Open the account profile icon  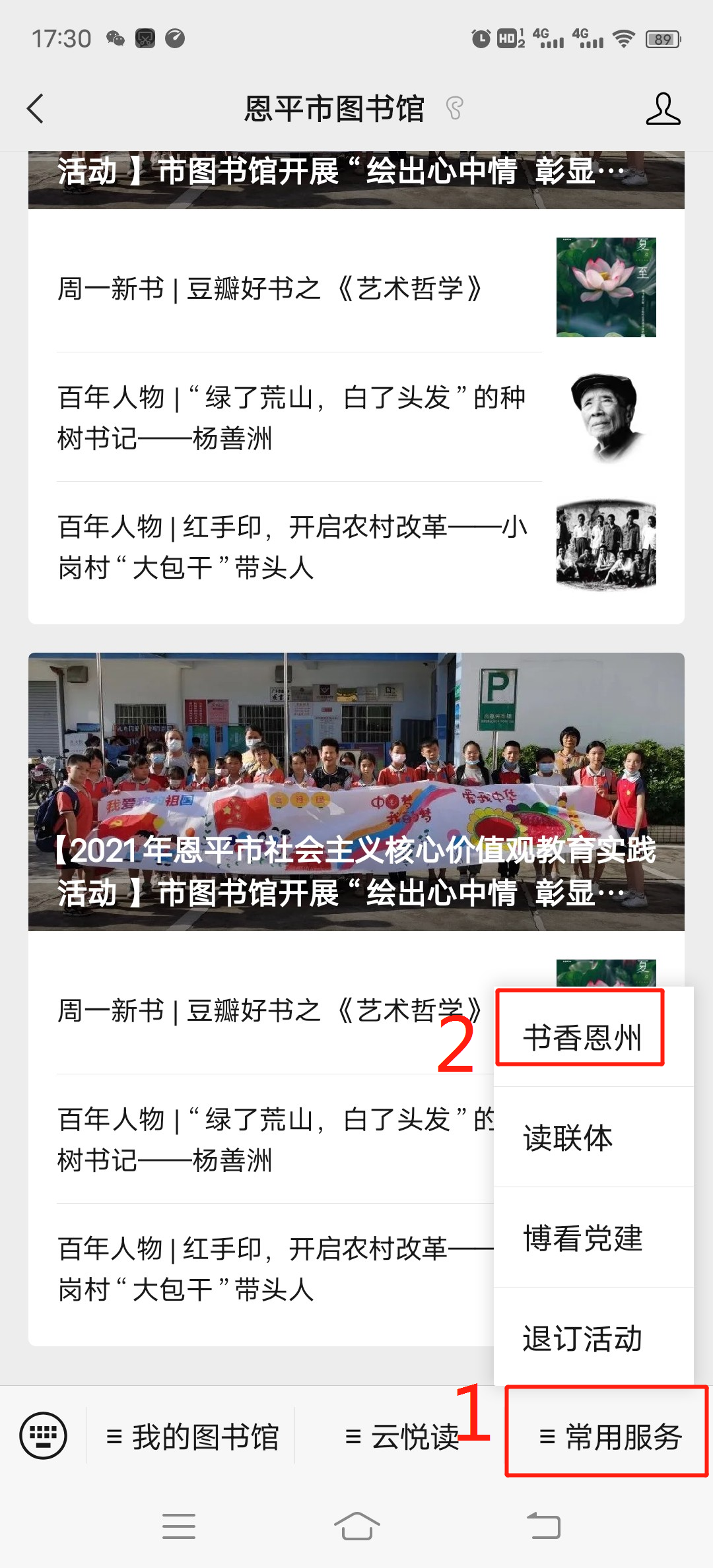point(663,109)
